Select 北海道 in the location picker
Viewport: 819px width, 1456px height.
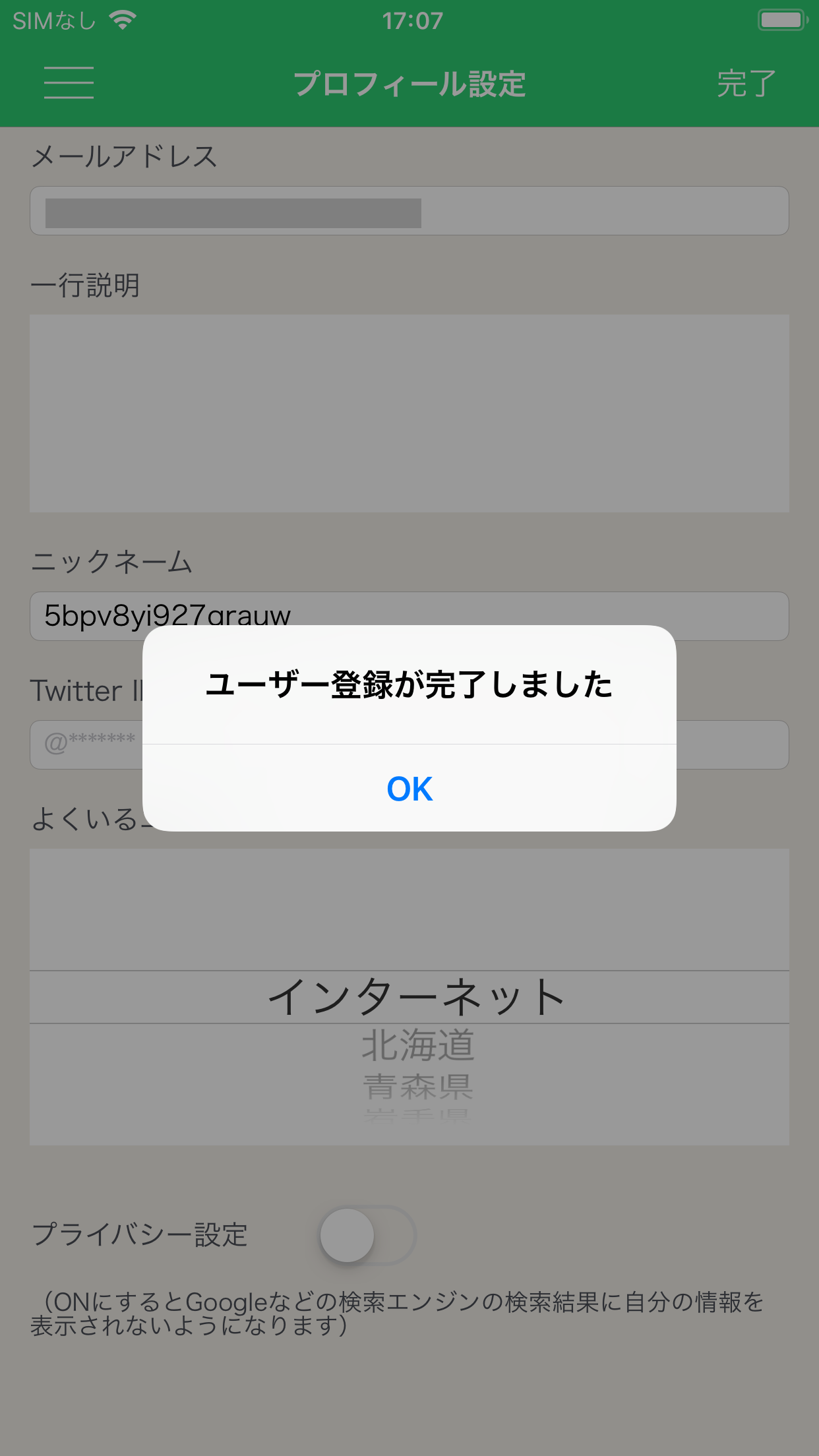pyautogui.click(x=417, y=1046)
